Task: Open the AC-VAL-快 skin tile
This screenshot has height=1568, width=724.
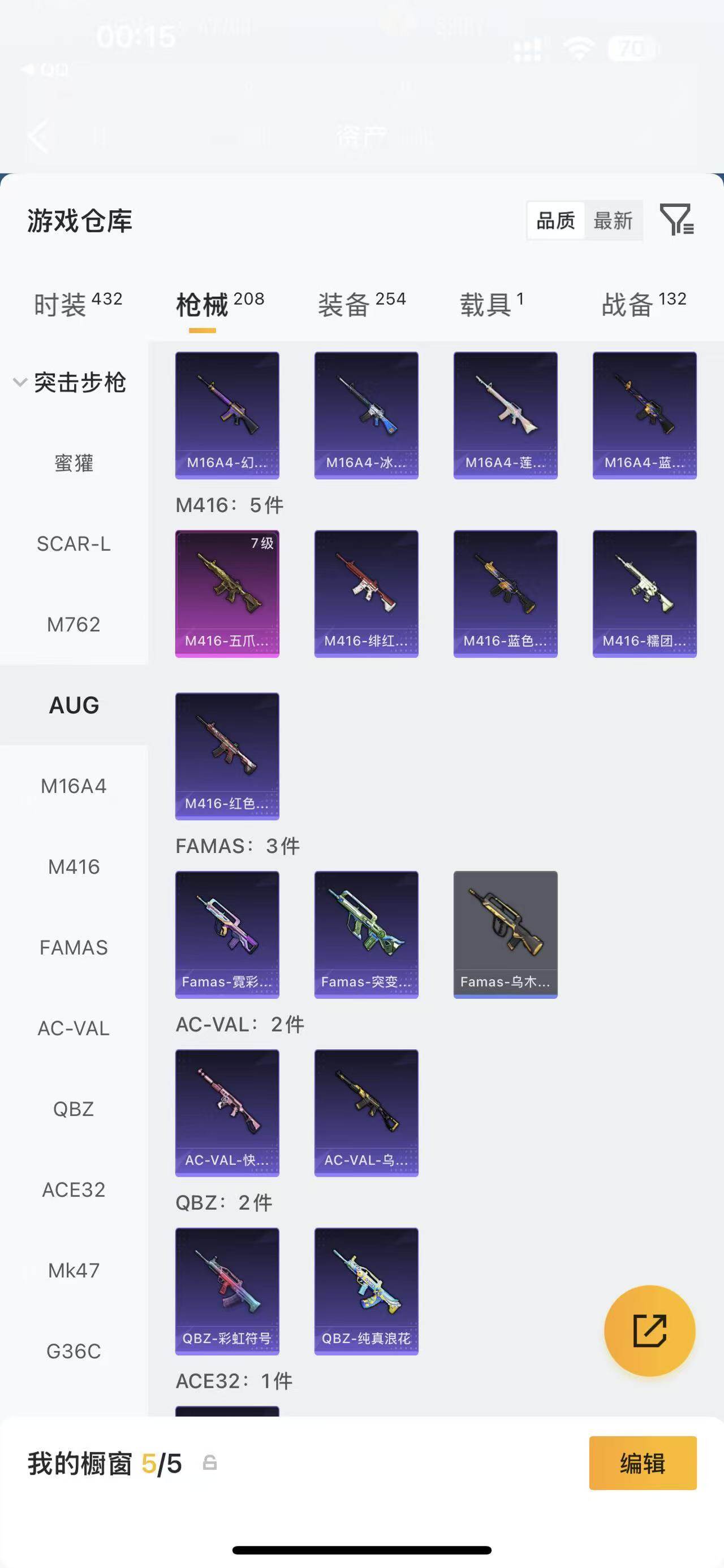Action: (x=227, y=1113)
